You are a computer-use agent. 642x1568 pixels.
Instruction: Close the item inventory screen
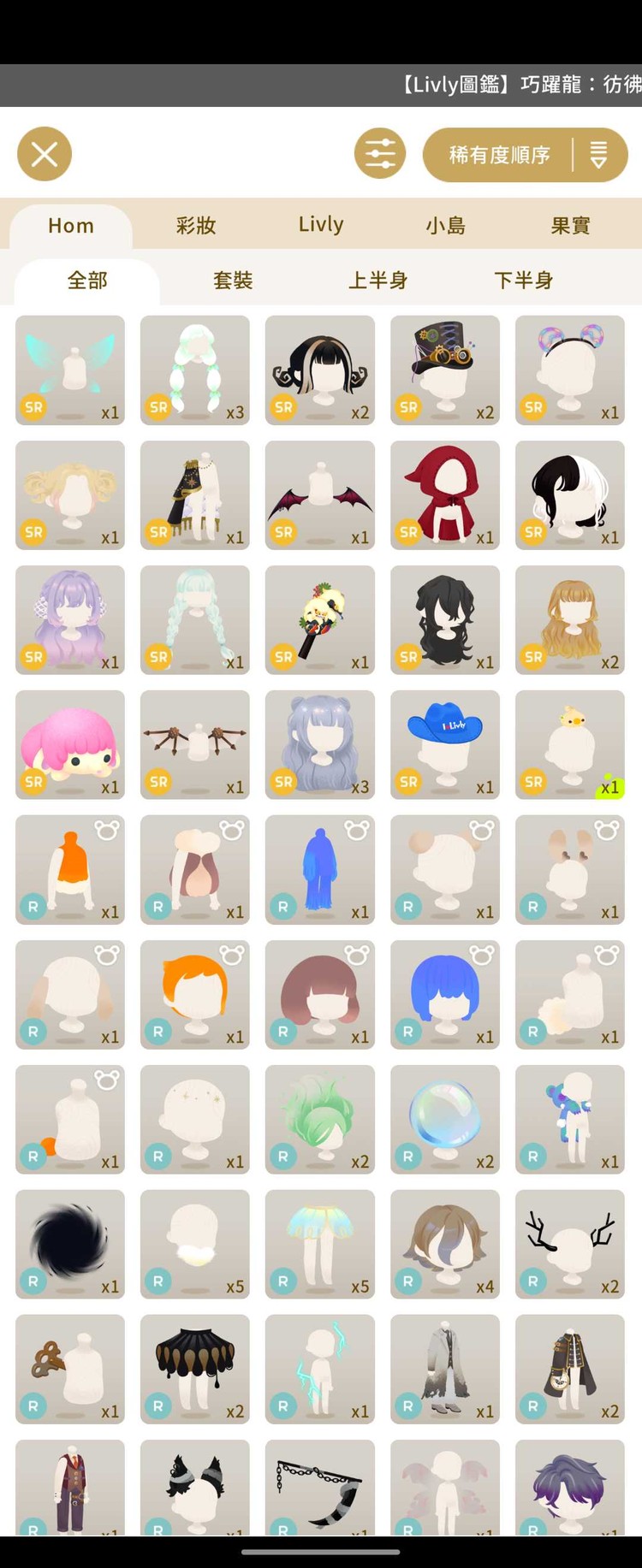pyautogui.click(x=45, y=154)
